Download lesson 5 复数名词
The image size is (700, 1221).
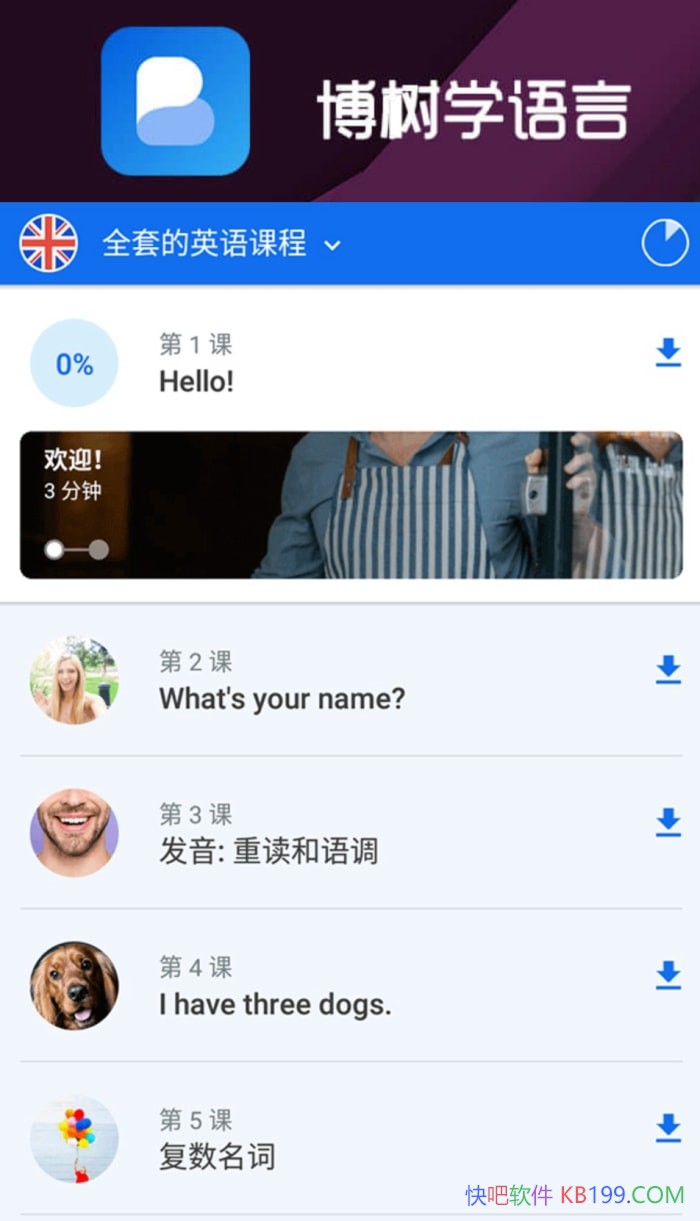[x=668, y=1128]
